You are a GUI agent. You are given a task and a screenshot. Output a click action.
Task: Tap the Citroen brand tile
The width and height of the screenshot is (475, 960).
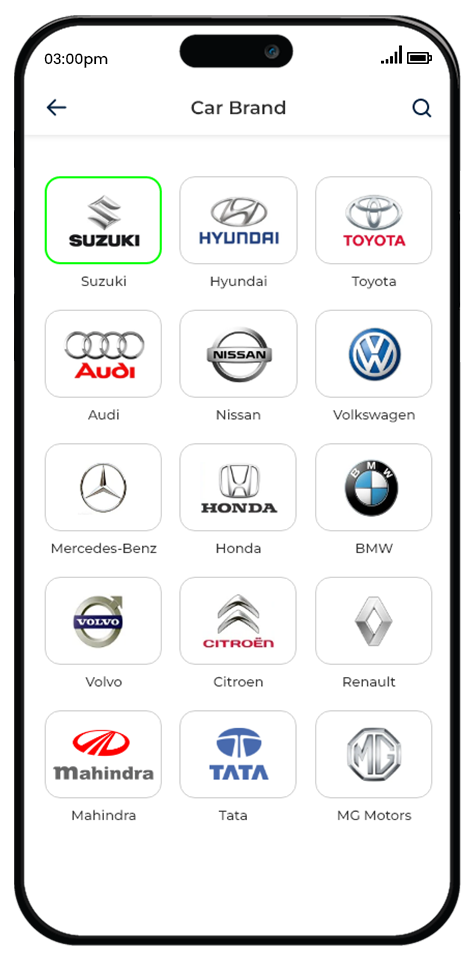[238, 621]
